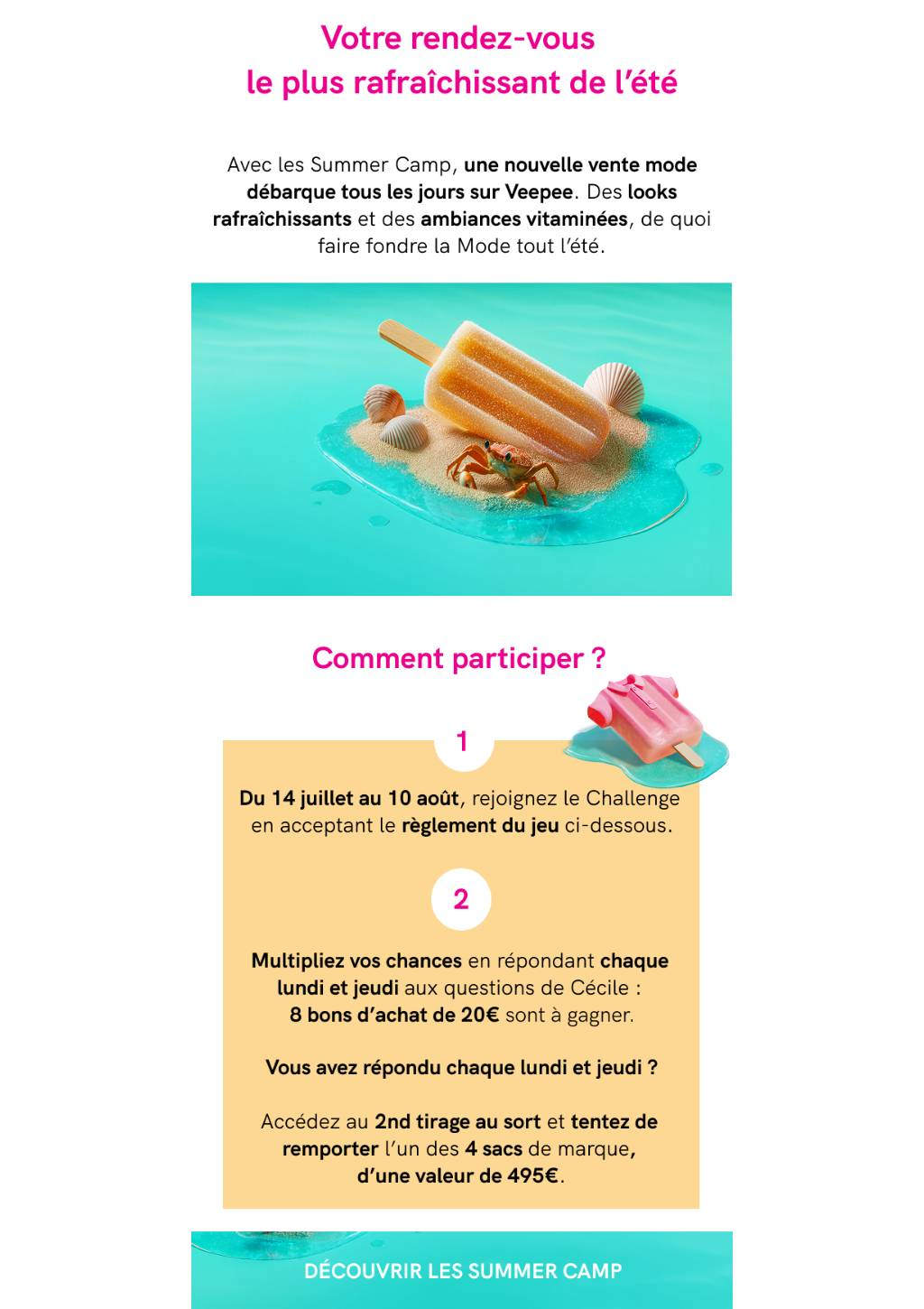Screen dimensions: 924x1309
Task: Open Découvrir les Summer Camp button
Action: coord(462,1270)
